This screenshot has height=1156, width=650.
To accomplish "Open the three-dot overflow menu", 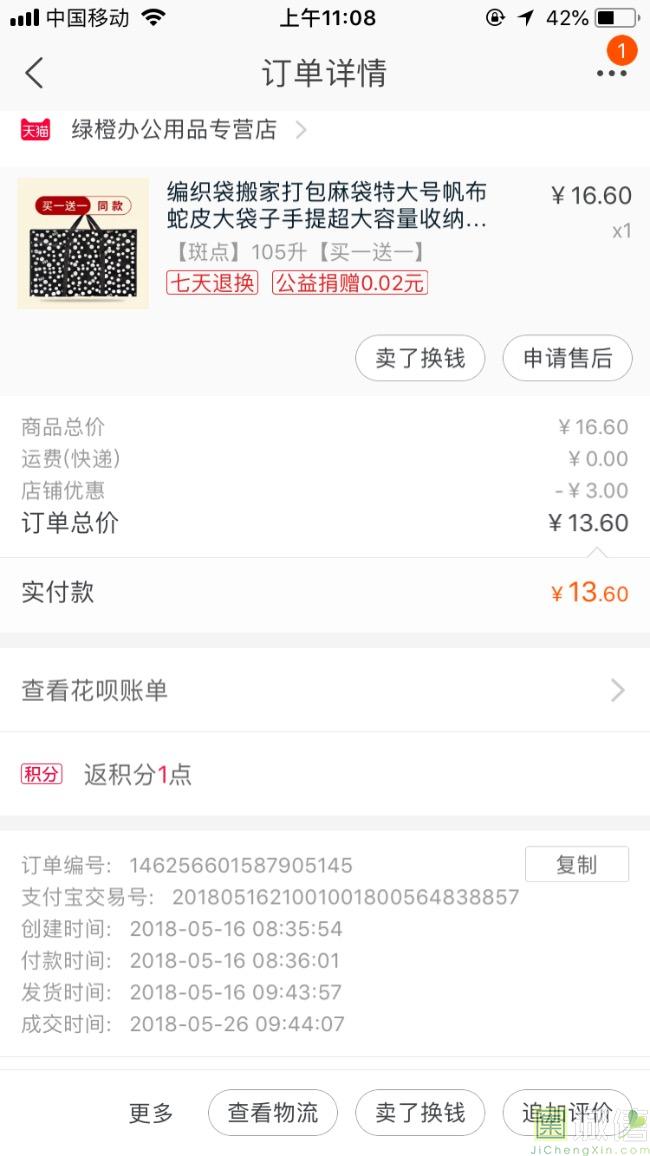I will pyautogui.click(x=611, y=73).
